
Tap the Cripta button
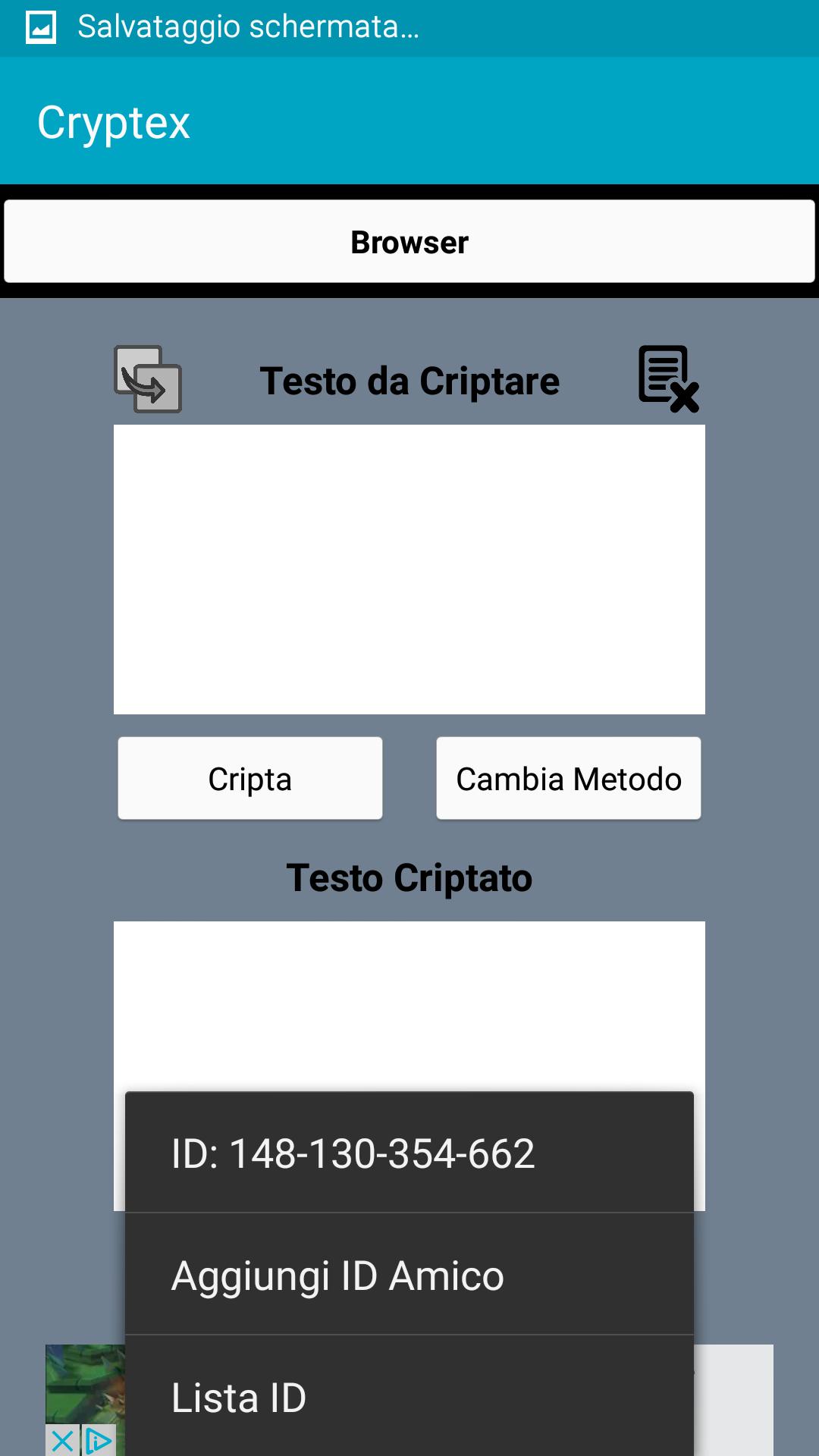(x=250, y=779)
